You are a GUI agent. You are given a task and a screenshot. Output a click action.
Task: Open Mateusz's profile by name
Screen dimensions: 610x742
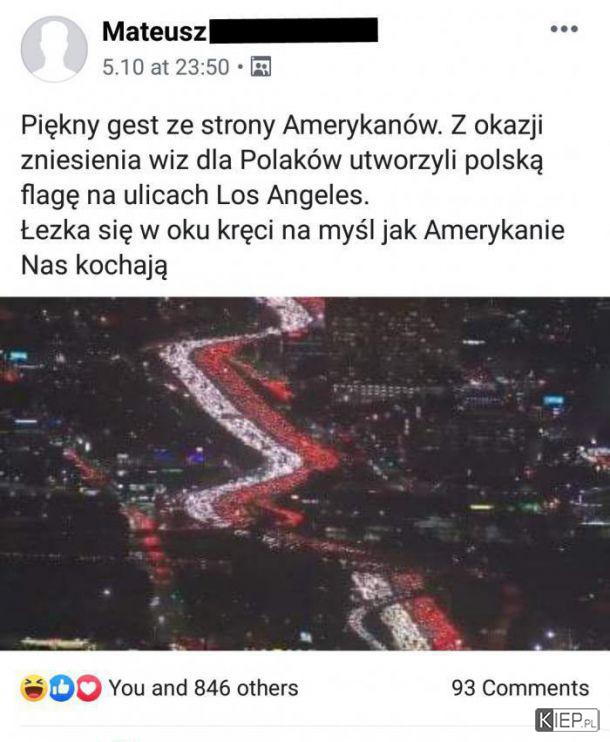point(154,32)
